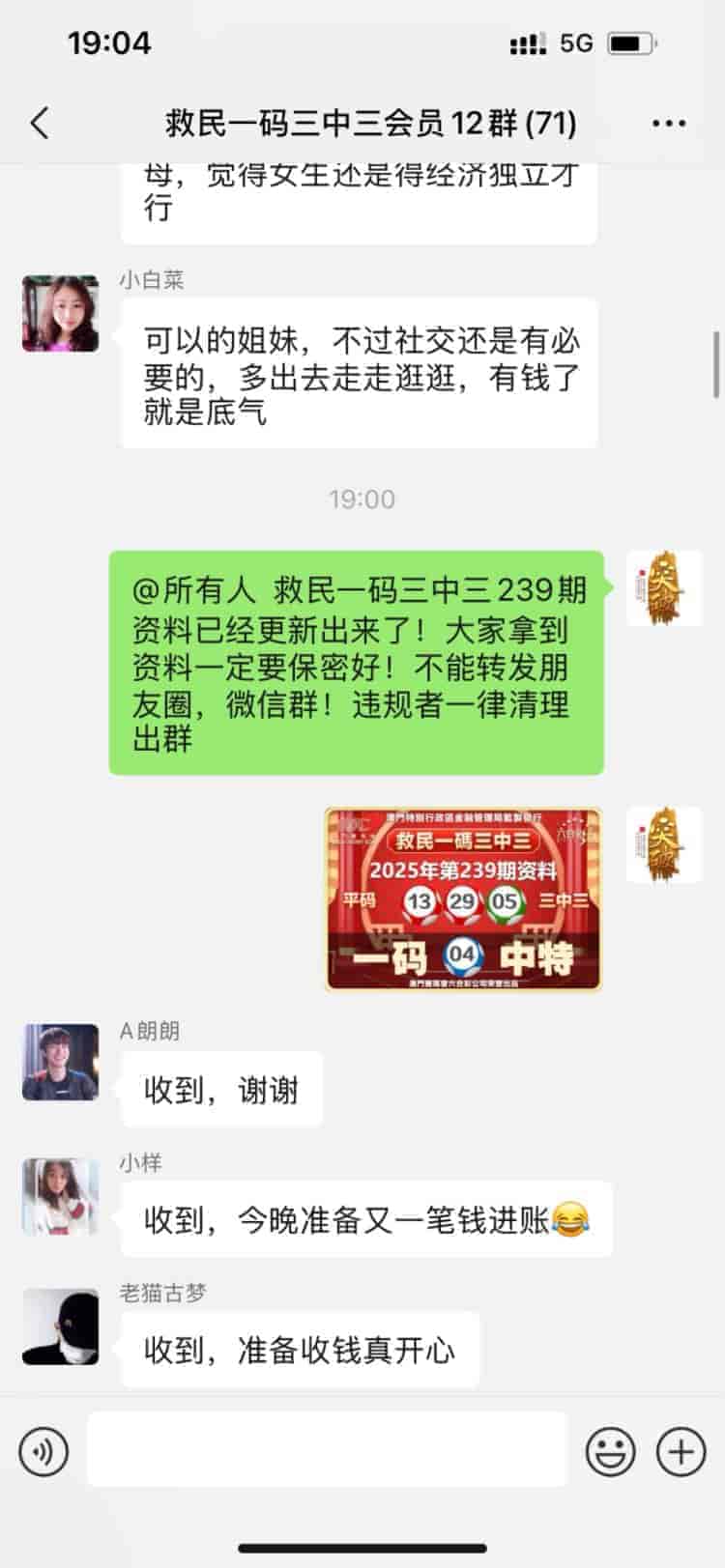This screenshot has height=1568, width=725.
Task: Switch to voice message input
Action: 43,1450
